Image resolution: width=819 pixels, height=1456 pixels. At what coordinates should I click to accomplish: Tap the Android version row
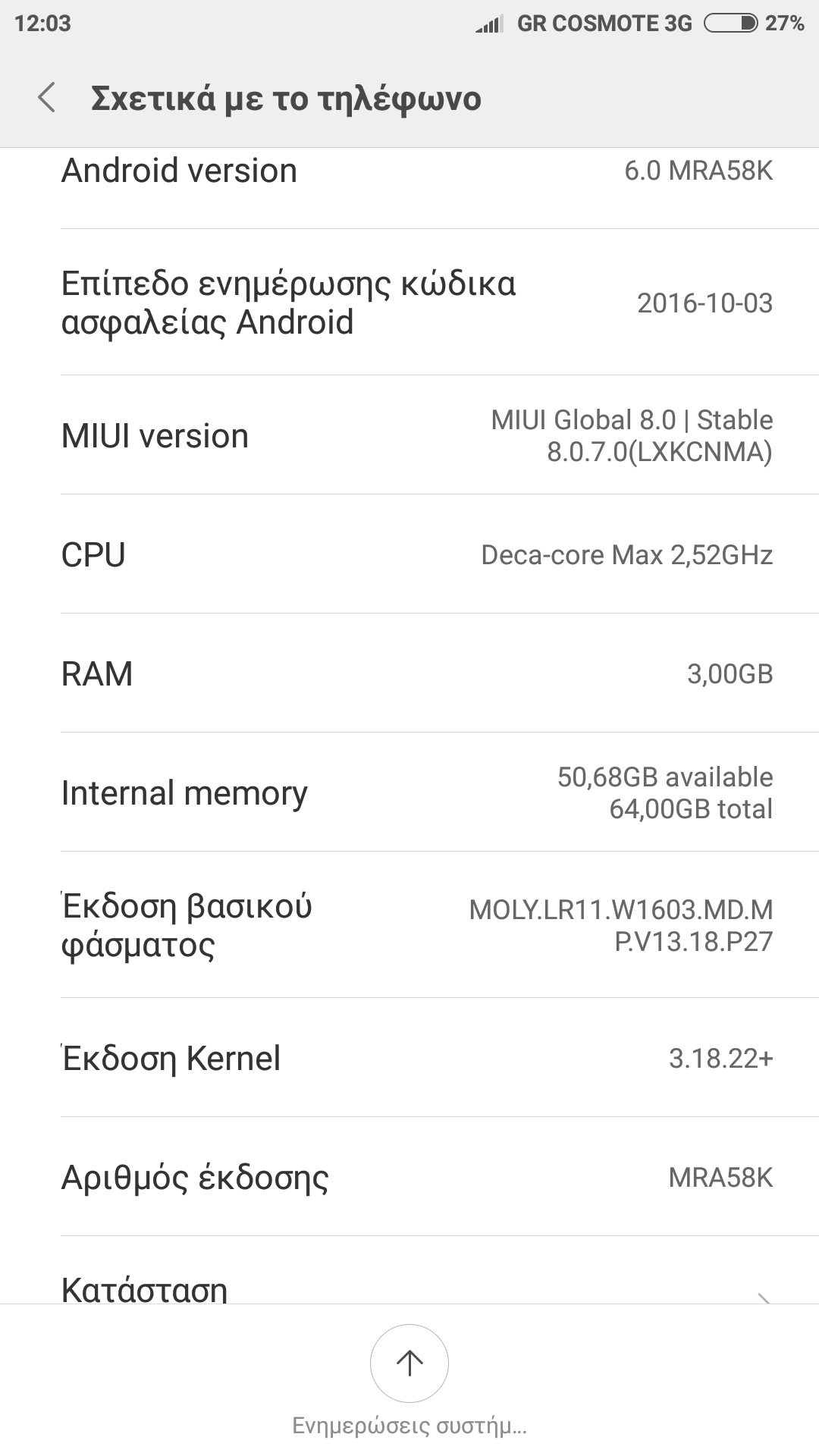409,189
